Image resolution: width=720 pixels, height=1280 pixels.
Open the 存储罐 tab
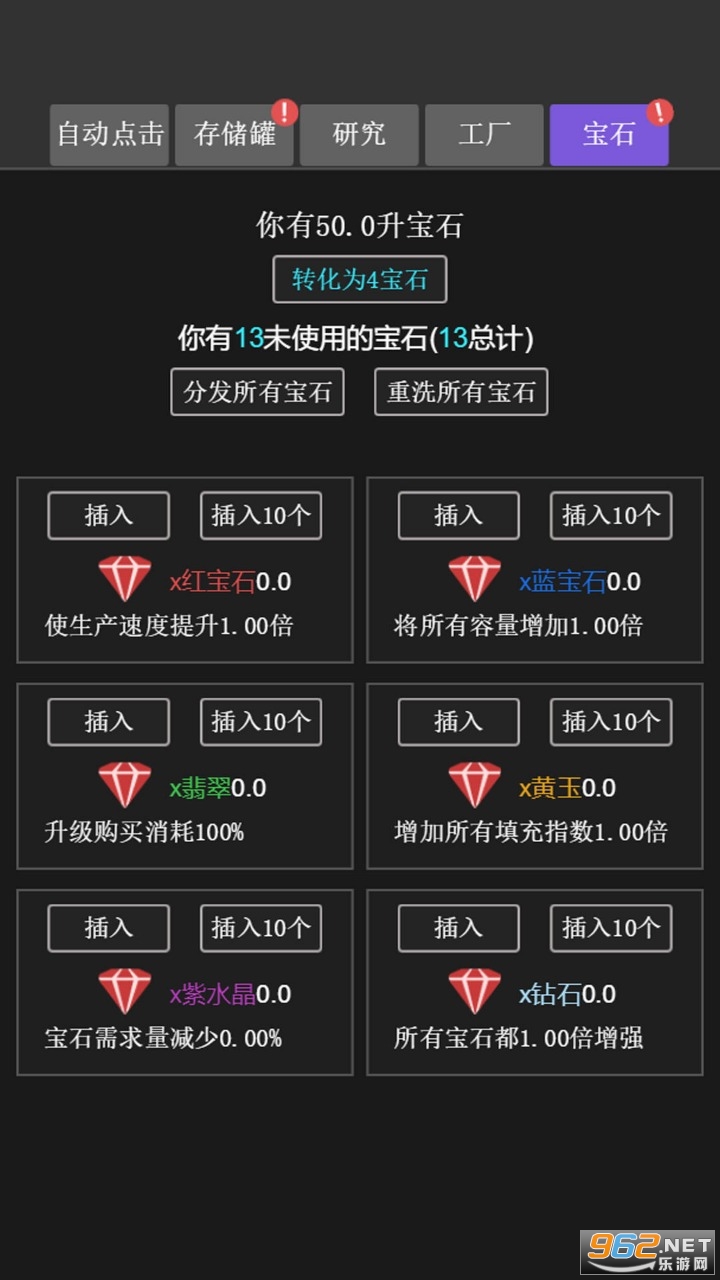click(234, 135)
